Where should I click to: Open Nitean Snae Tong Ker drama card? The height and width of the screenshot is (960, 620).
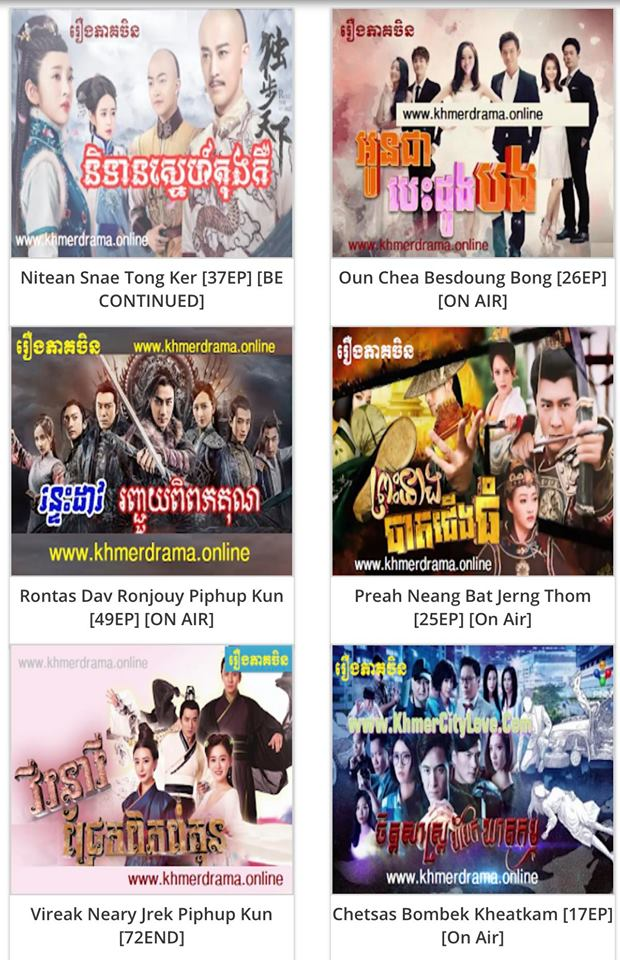[x=151, y=133]
